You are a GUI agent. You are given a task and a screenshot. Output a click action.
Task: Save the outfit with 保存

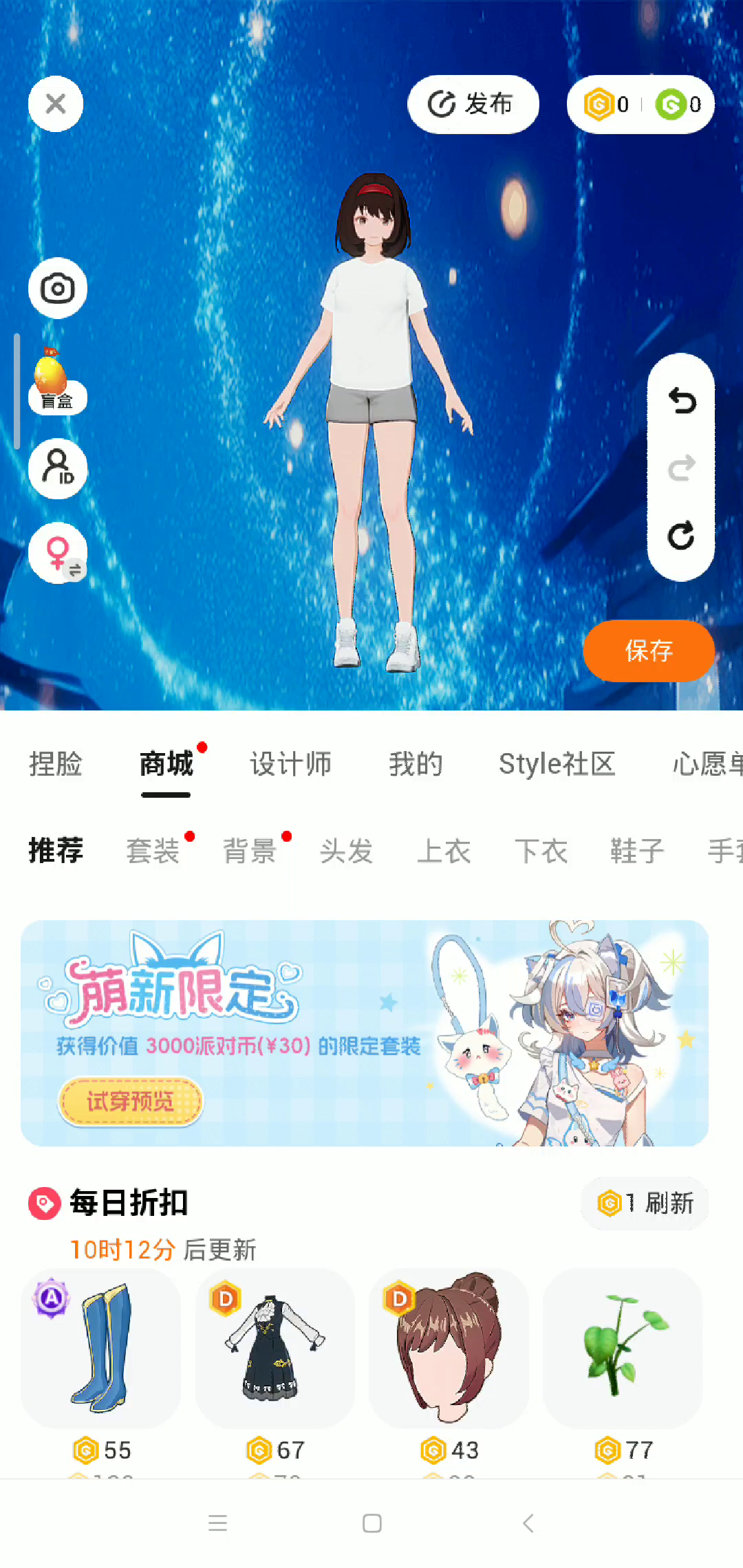(648, 651)
